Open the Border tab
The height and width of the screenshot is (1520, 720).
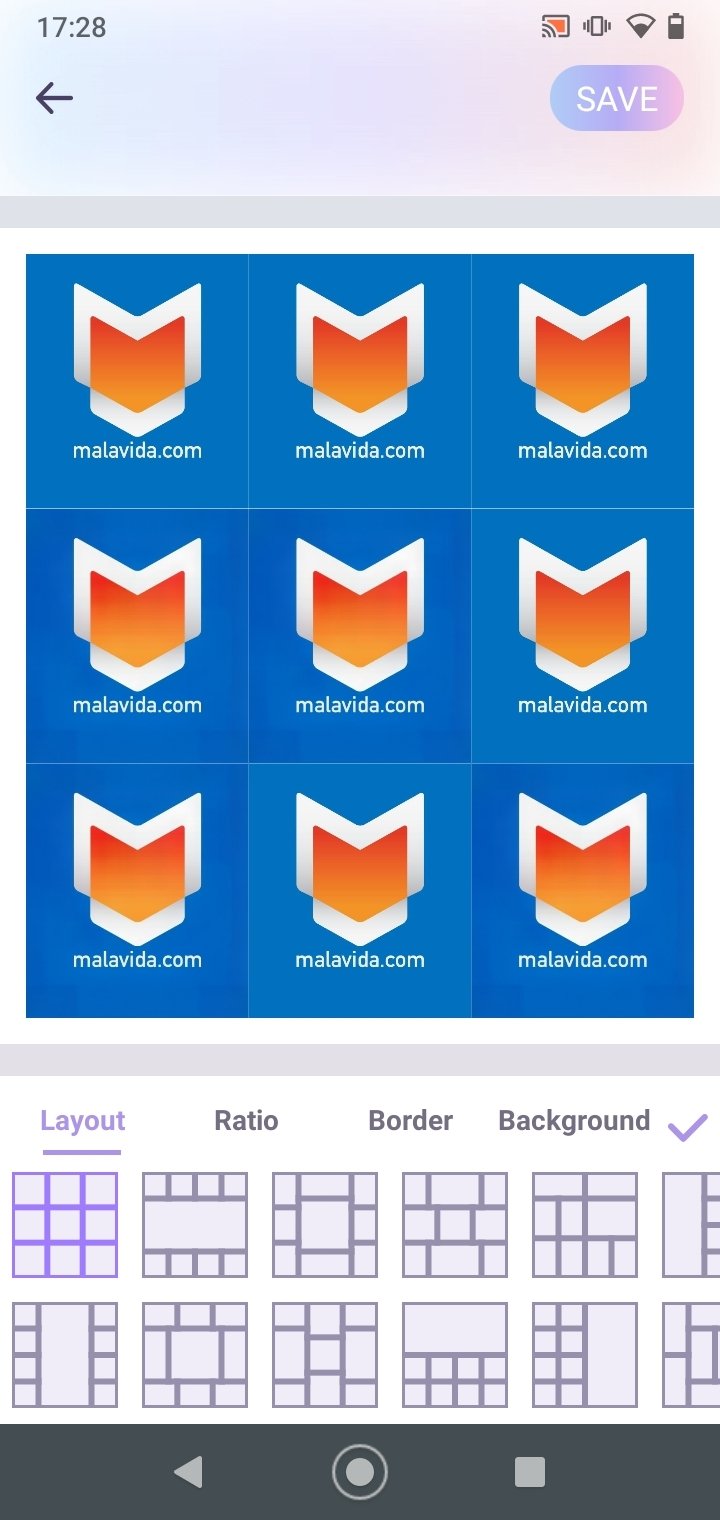tap(410, 1120)
